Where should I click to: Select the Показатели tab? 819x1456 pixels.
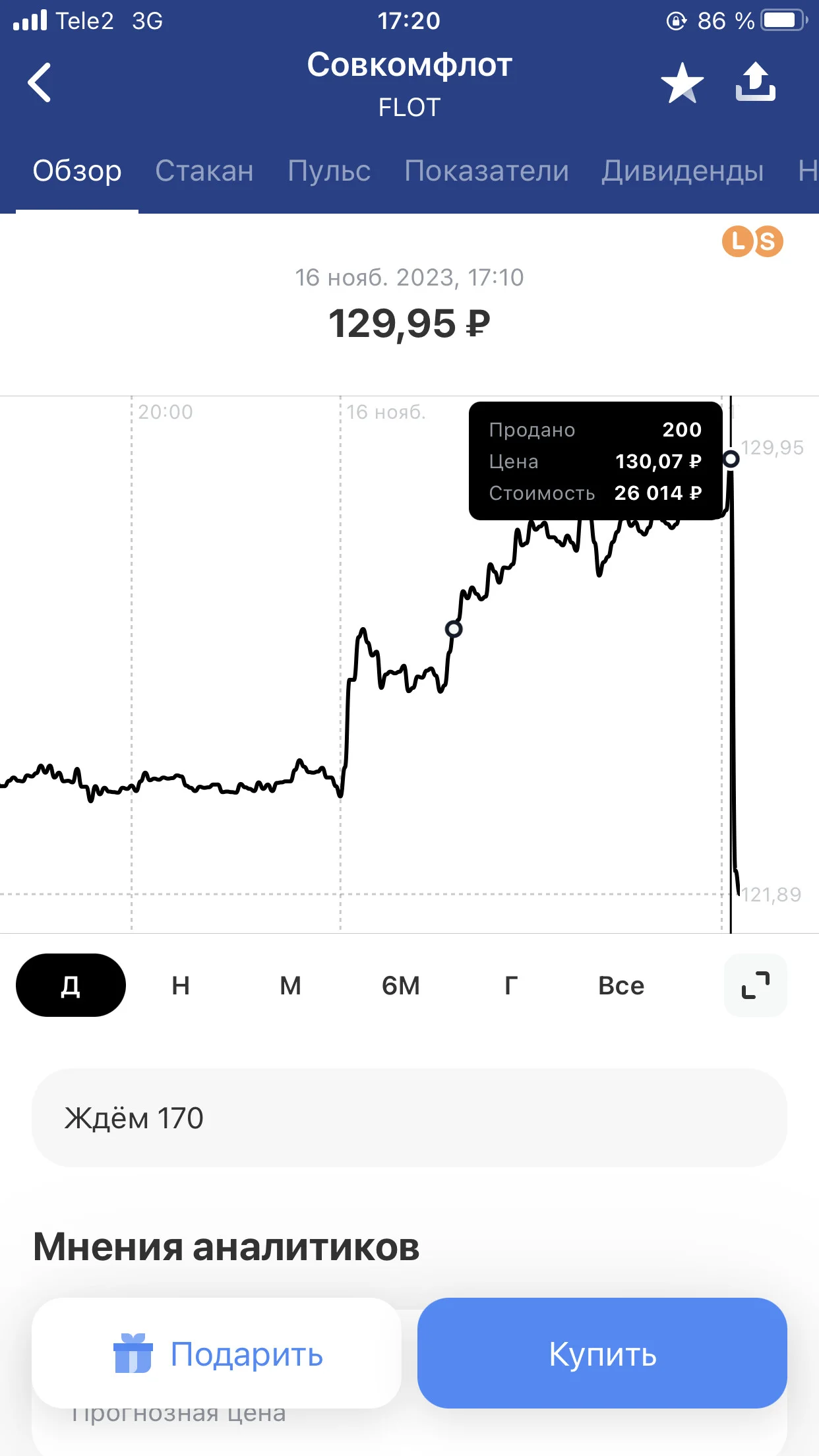coord(487,171)
